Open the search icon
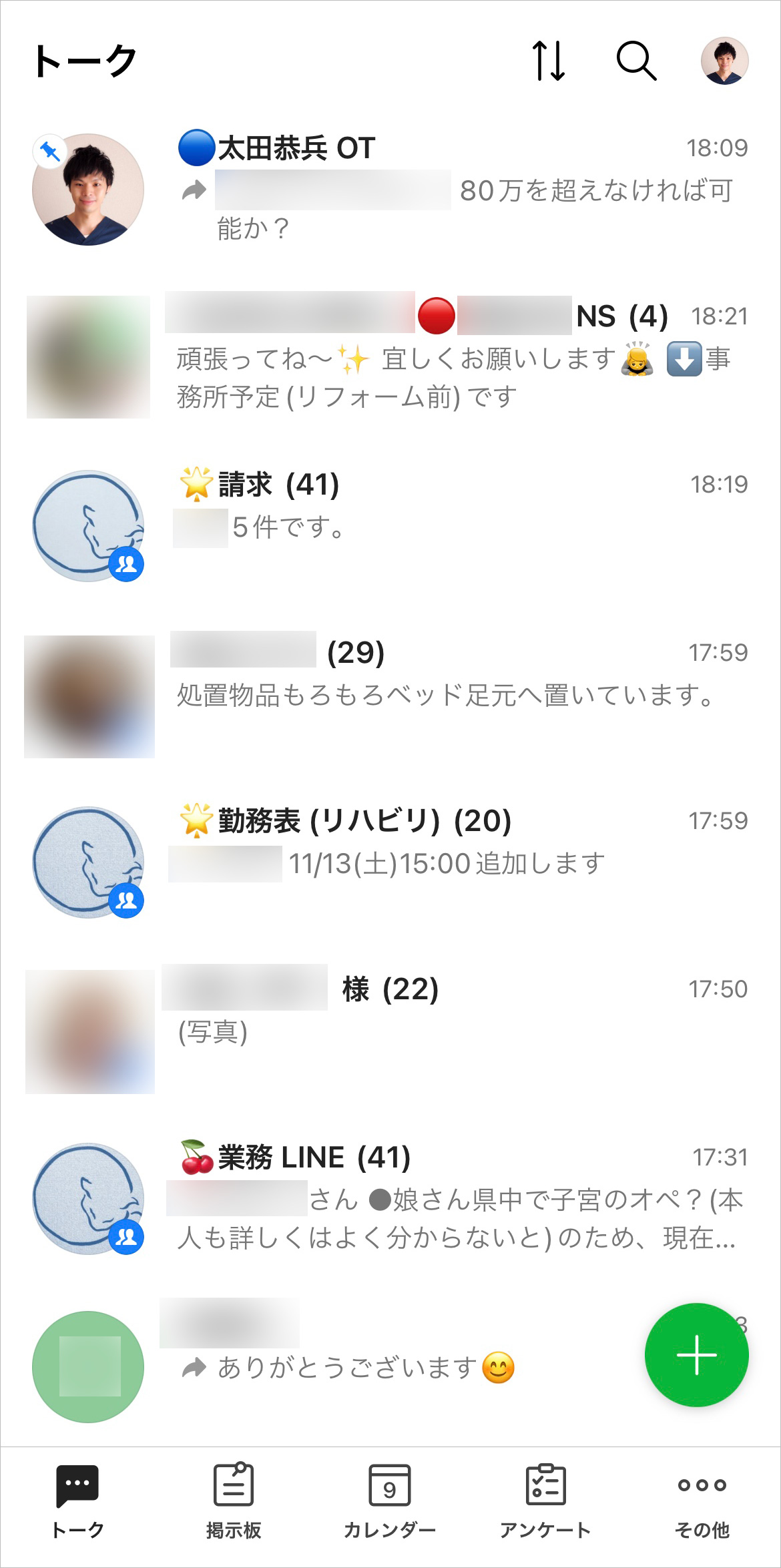 point(636,61)
